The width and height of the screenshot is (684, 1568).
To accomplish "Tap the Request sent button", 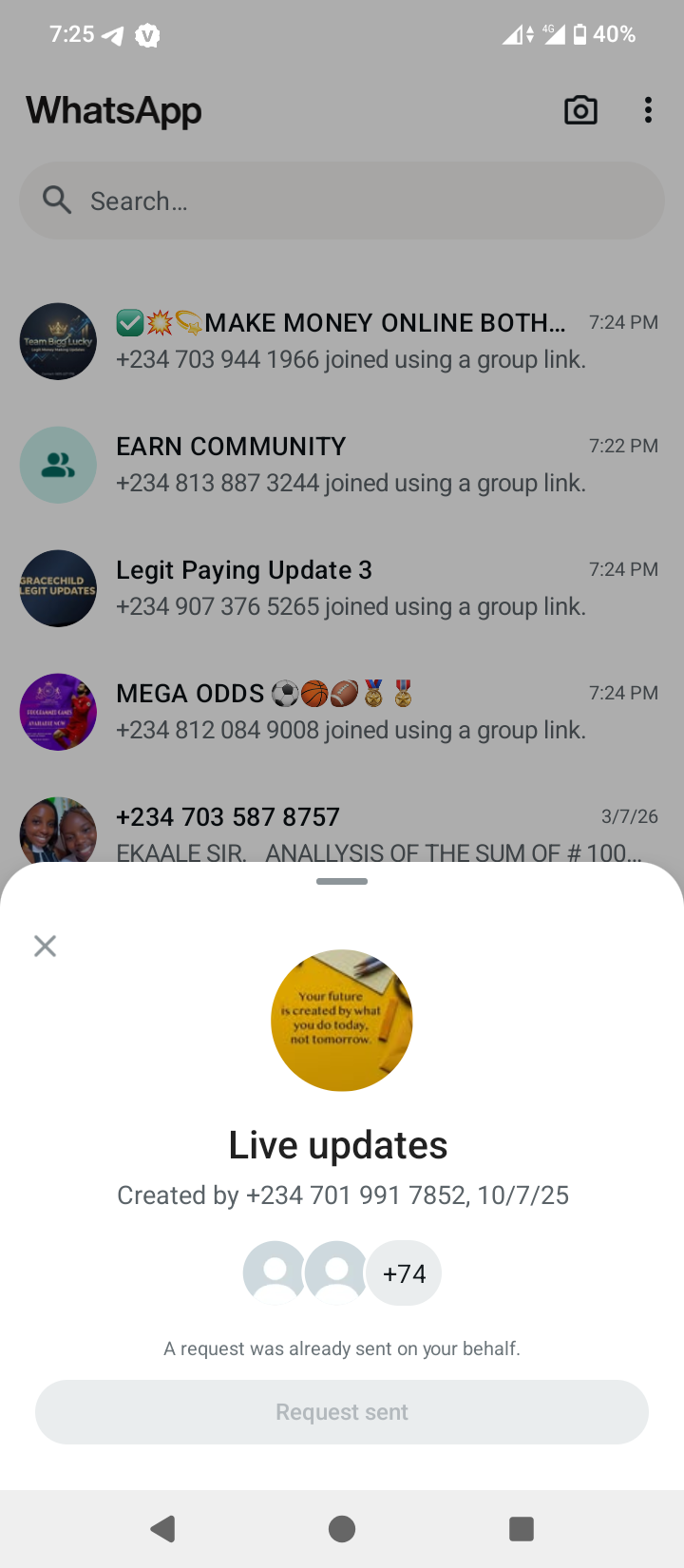I will pos(342,1412).
